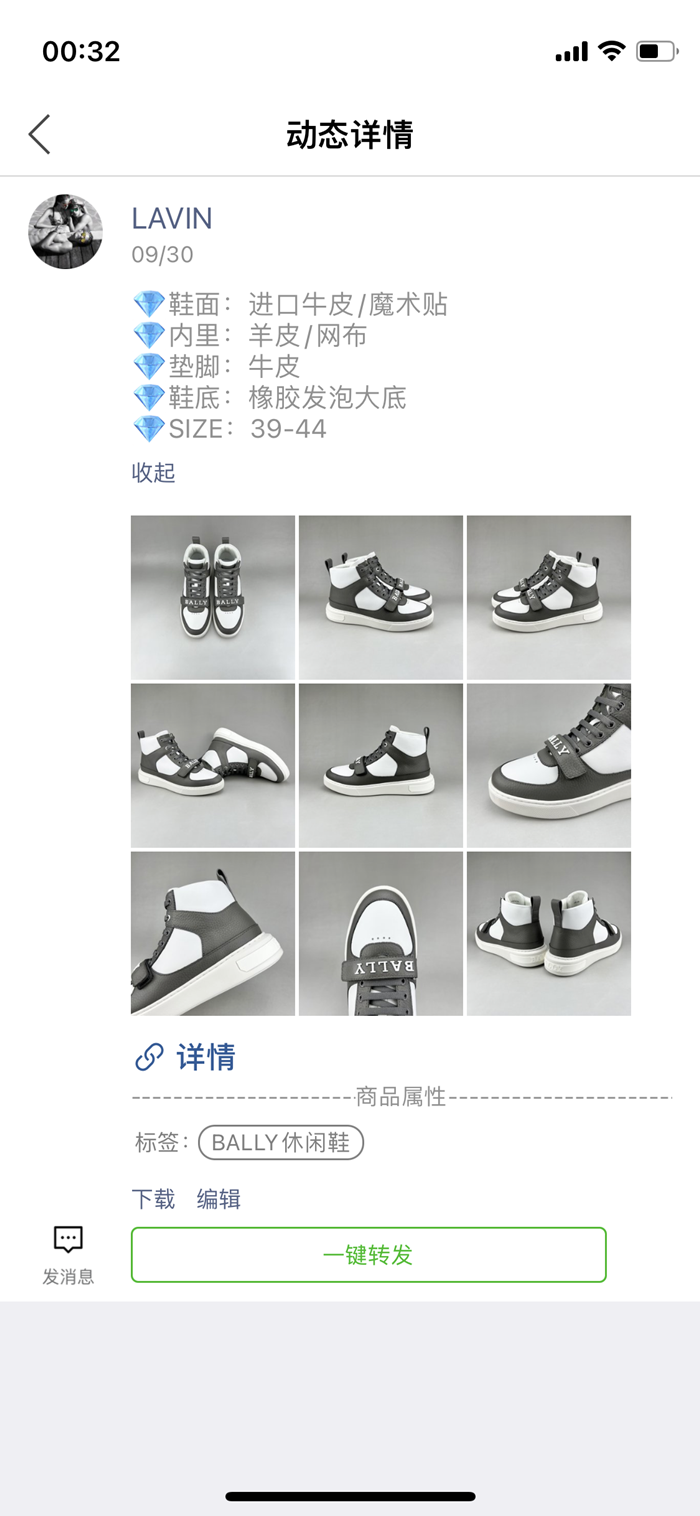This screenshot has width=700, height=1516.
Task: Tap the 一键转发 one-tap repost button
Action: pos(369,1254)
